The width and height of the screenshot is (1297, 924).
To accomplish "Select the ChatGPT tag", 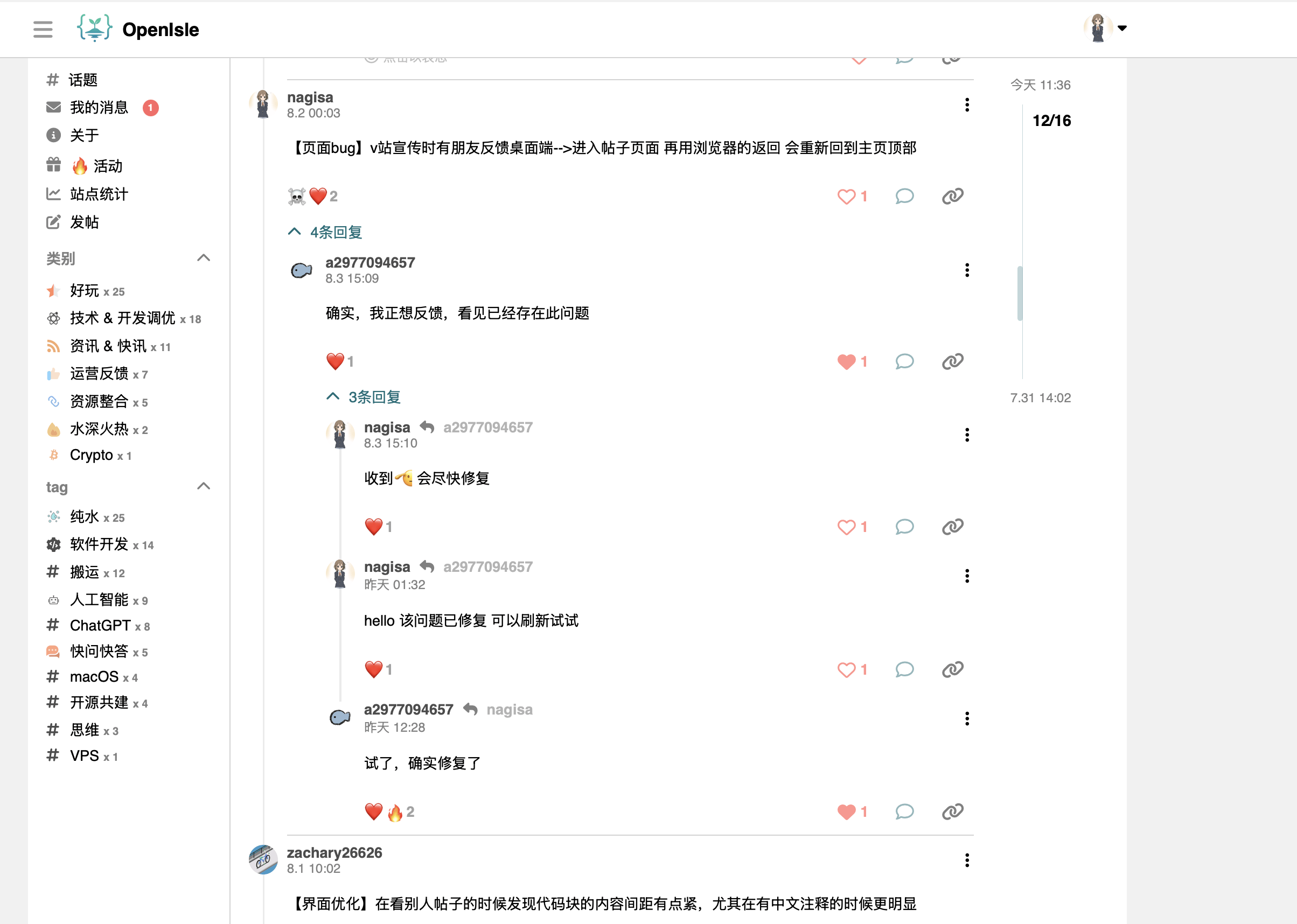I will 100,625.
